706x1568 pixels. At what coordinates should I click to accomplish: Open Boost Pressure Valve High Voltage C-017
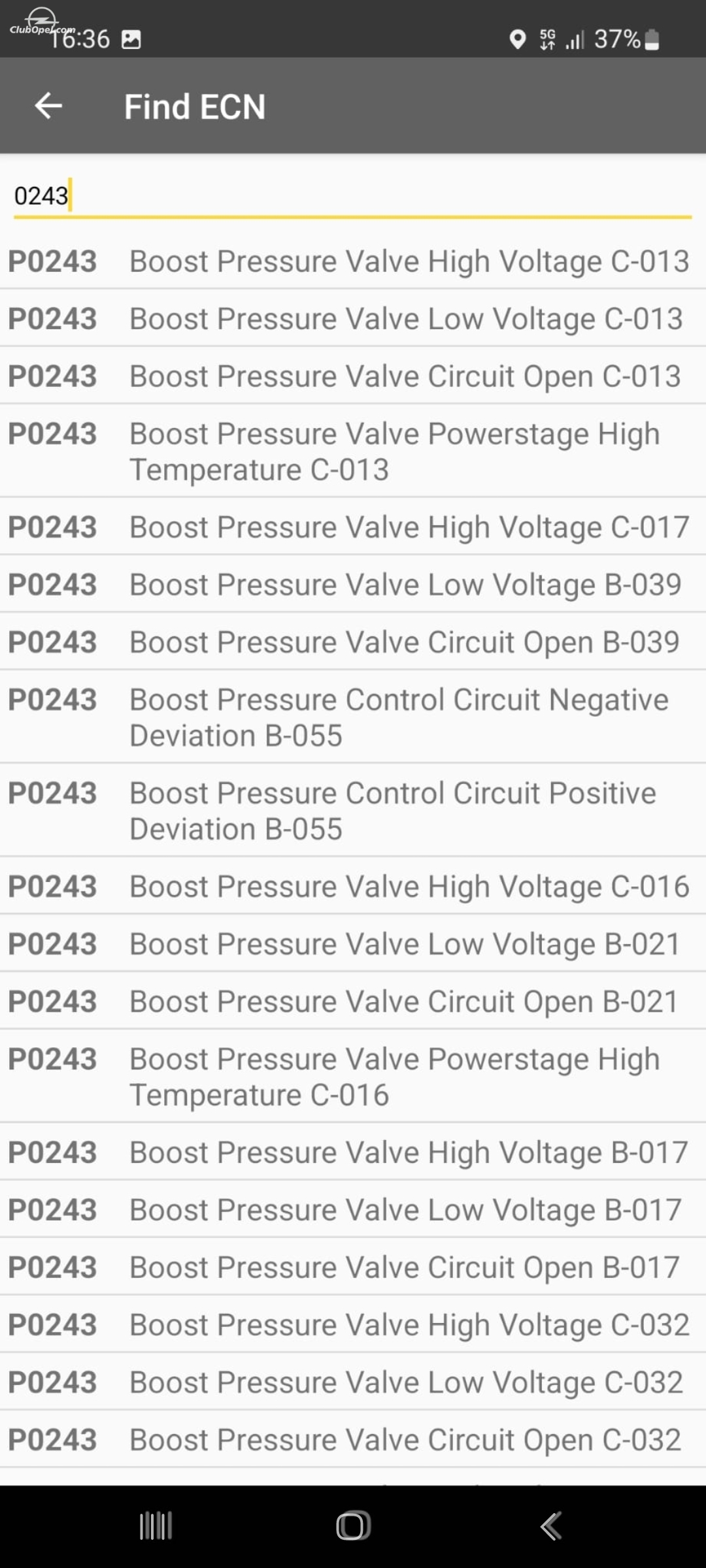click(353, 527)
